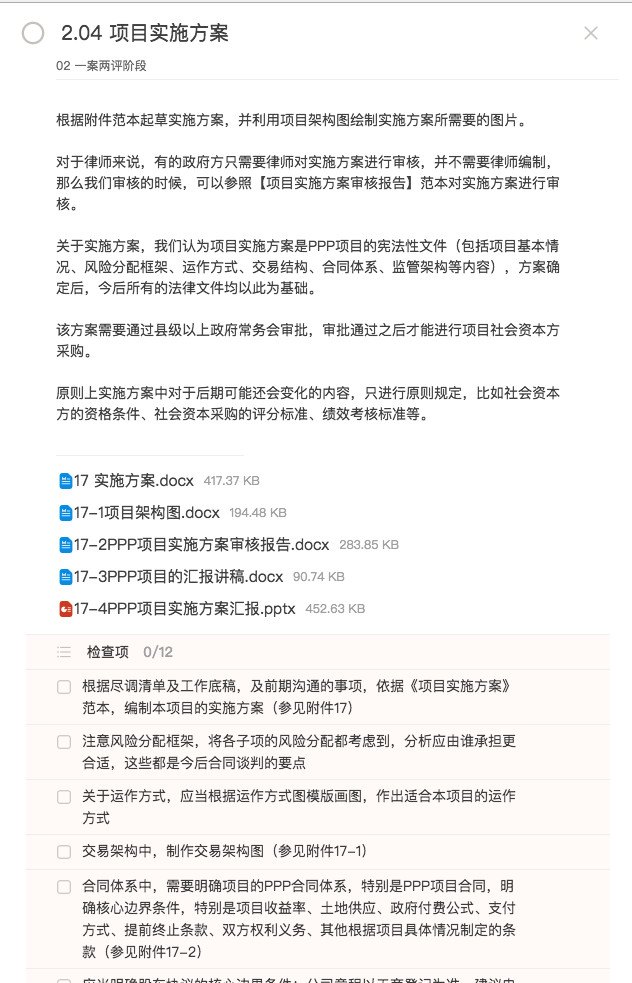Open 17-3PPP项目的汇报讲稿.docx attachment
Image resolution: width=632 pixels, height=983 pixels.
tap(178, 576)
